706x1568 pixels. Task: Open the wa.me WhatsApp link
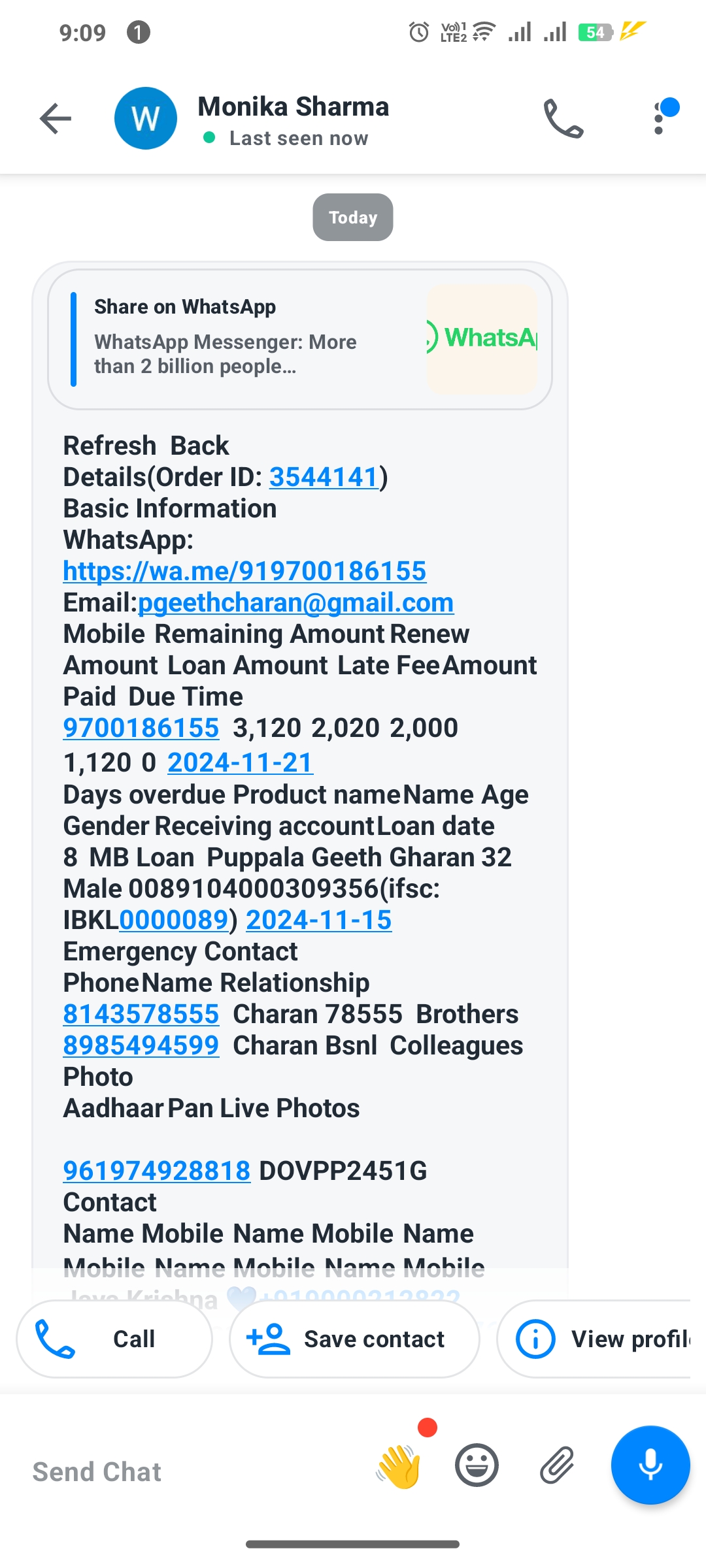pyautogui.click(x=244, y=572)
